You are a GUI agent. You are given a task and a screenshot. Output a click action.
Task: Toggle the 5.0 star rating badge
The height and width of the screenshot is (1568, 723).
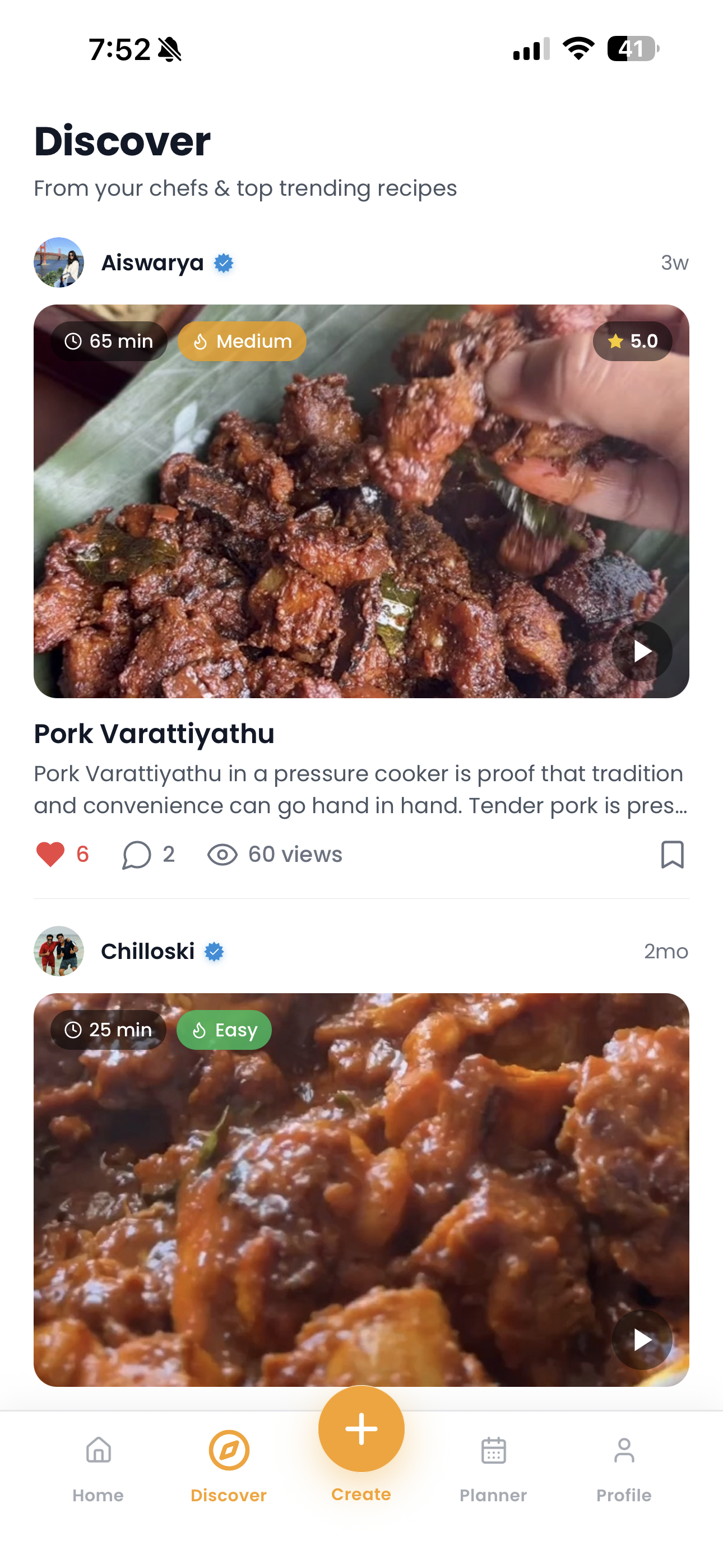coord(633,341)
